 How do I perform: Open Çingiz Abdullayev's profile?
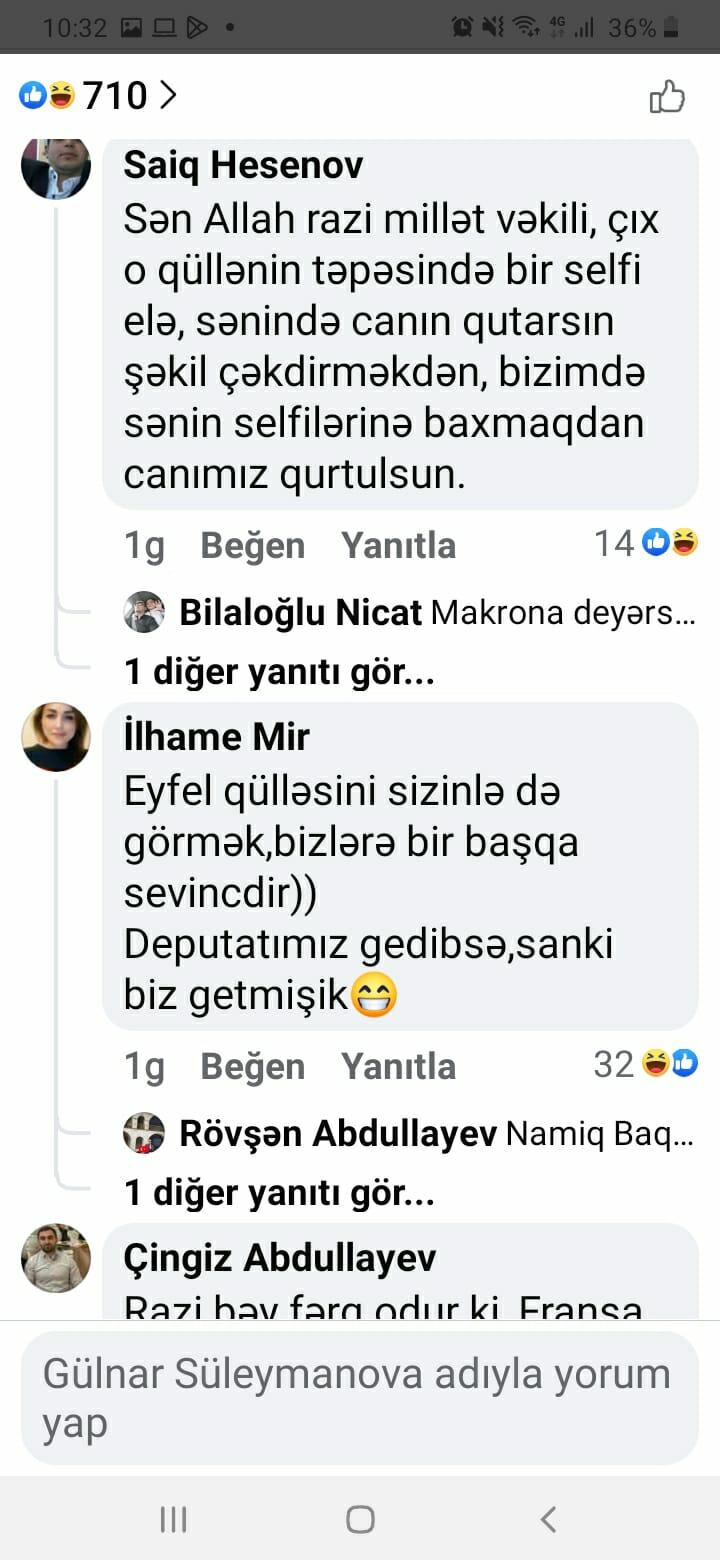click(x=280, y=1258)
